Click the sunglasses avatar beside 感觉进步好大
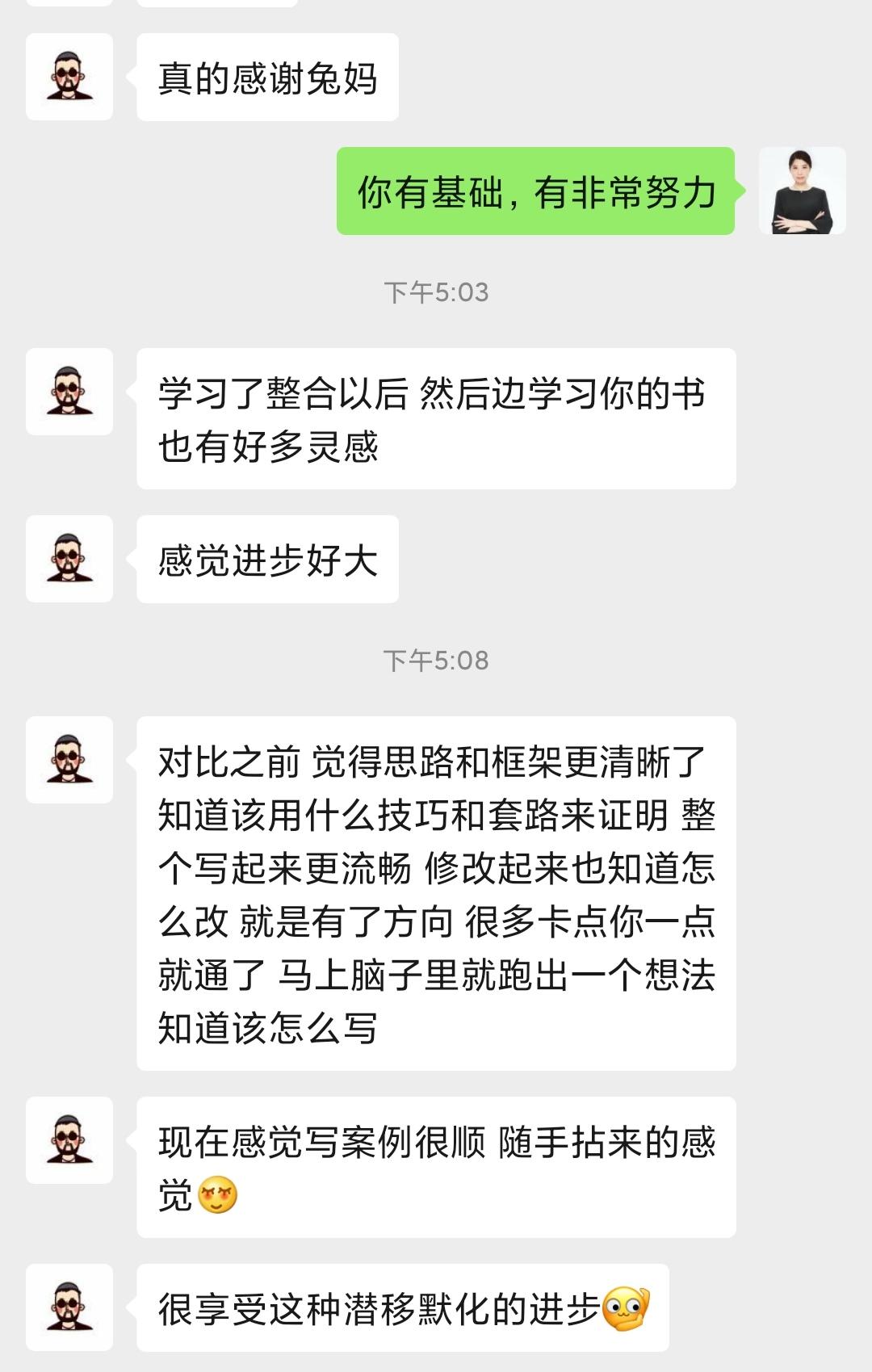This screenshot has width=872, height=1372. (69, 560)
